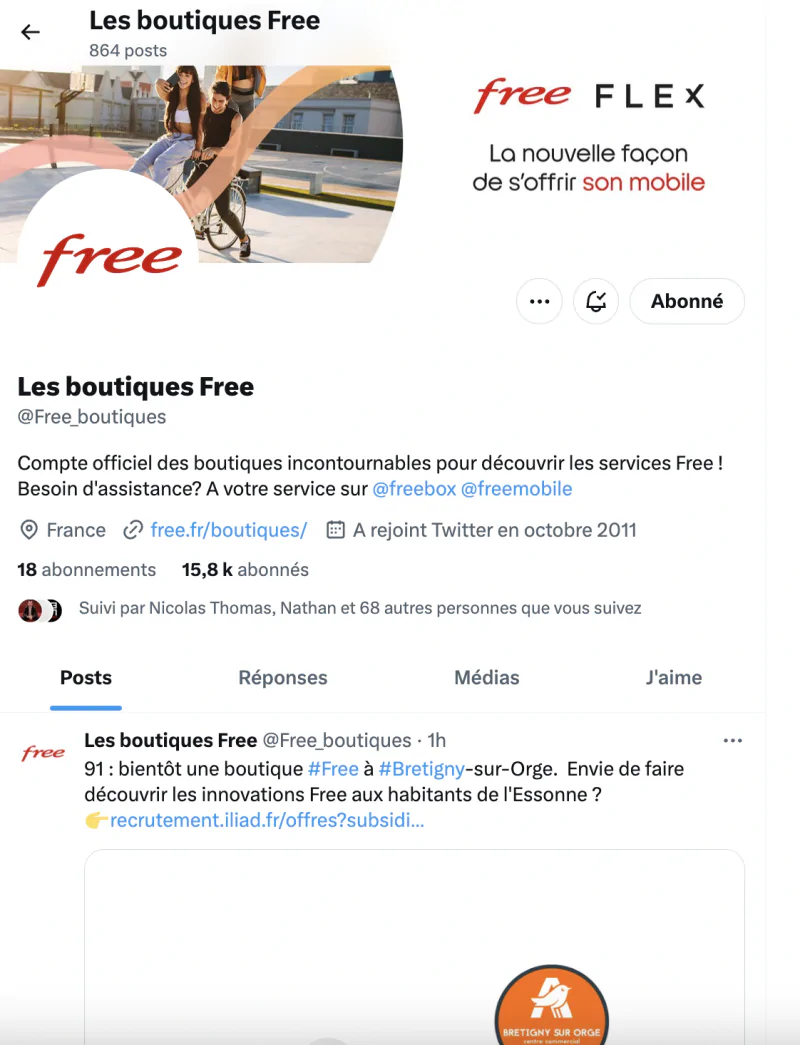Open the recrutement.iliad.fr link
The image size is (800, 1045).
point(266,821)
